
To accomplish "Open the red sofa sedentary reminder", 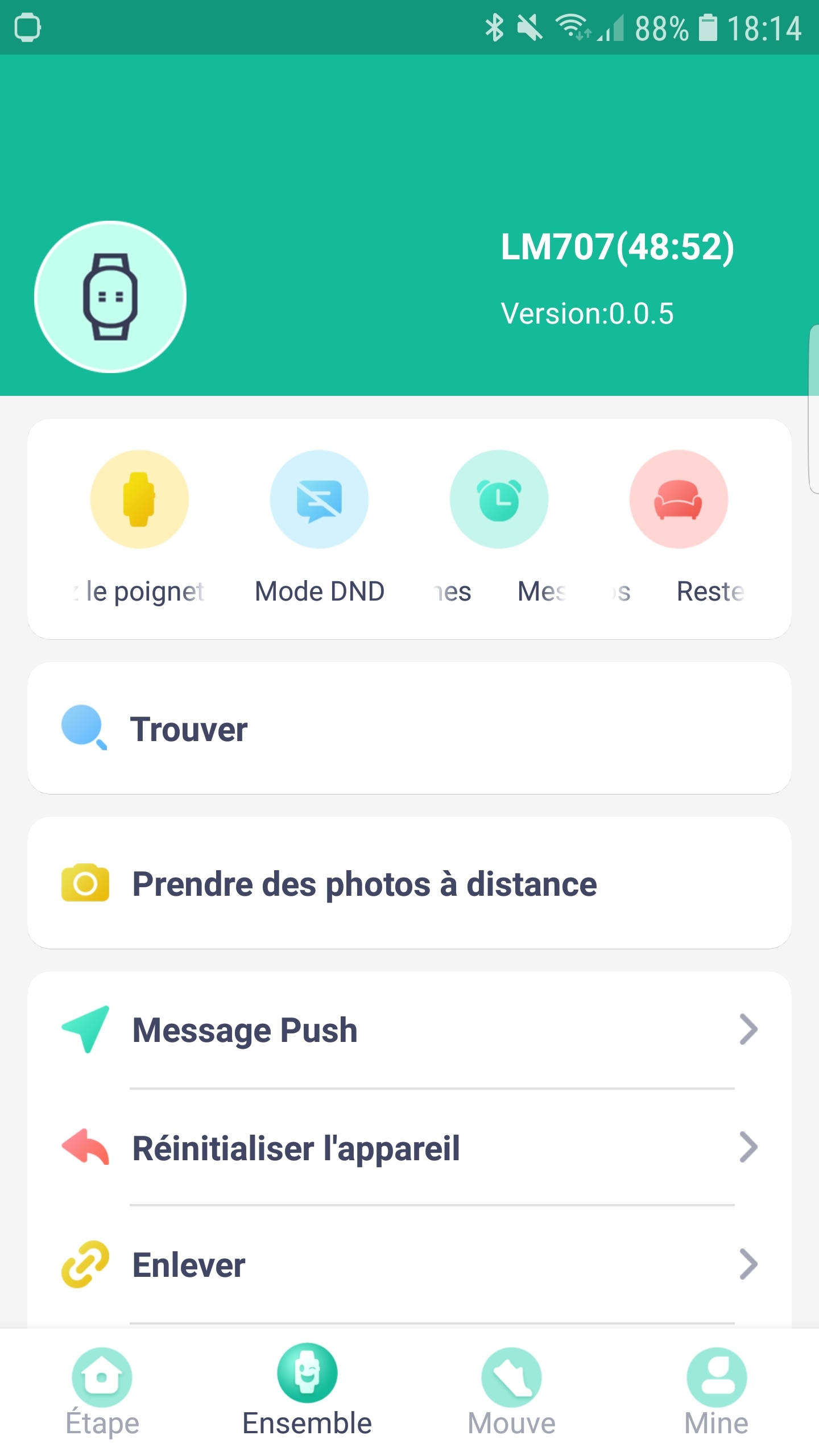I will pyautogui.click(x=679, y=499).
